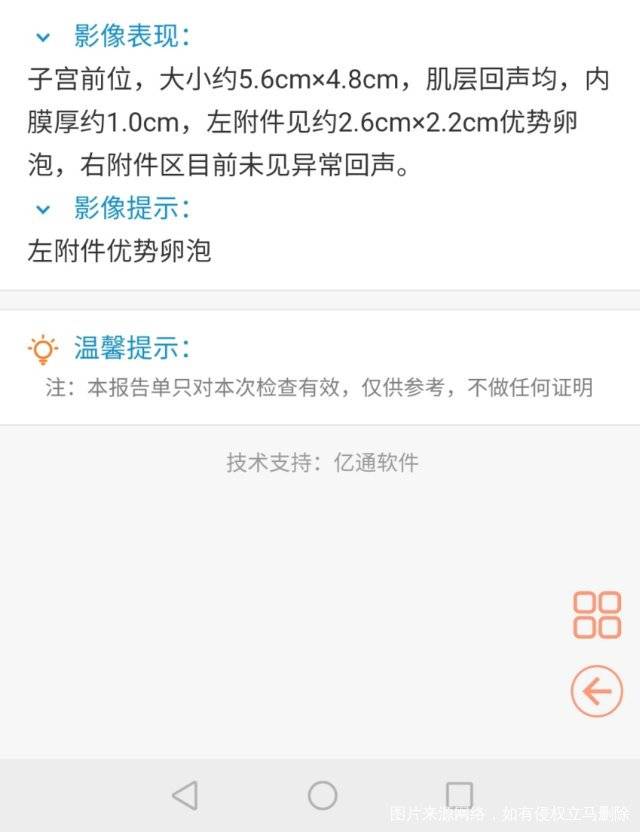Collapse the 影像表现 section

tap(43, 38)
